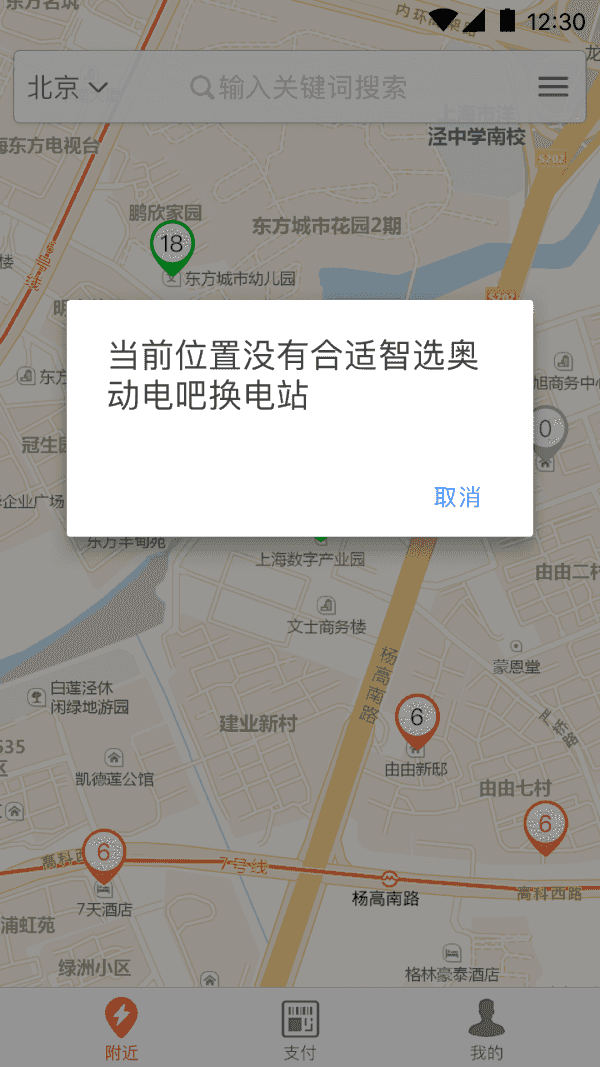600x1067 pixels.
Task: Switch to the 支付 tab
Action: [x=300, y=1028]
